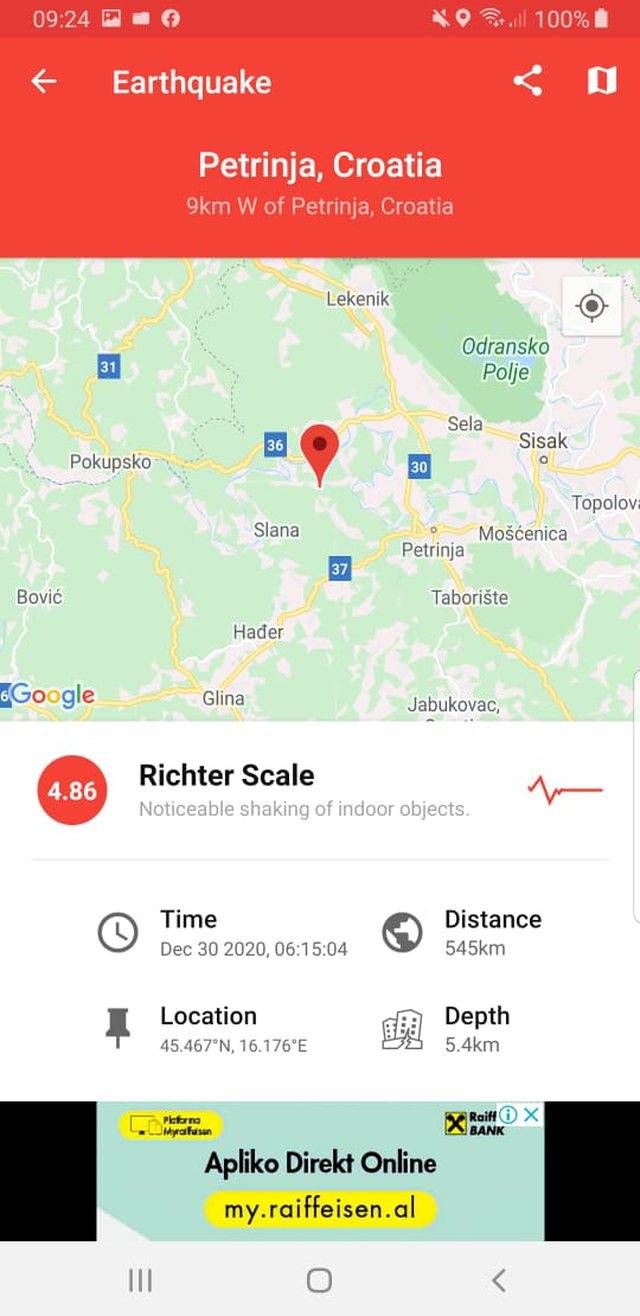
Task: Center map on my location
Action: click(592, 305)
